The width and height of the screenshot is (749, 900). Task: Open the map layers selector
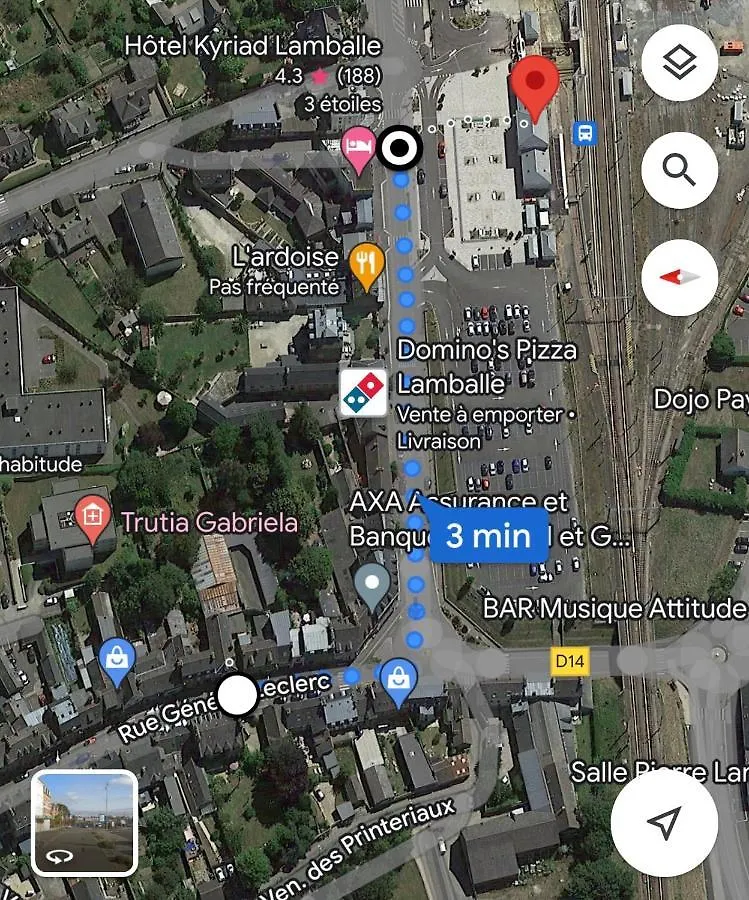(680, 63)
